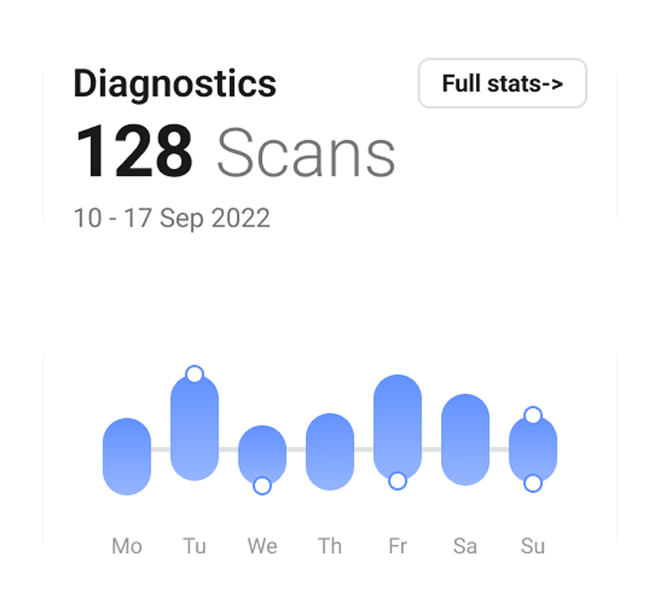The height and width of the screenshot is (616, 660).
Task: Select the Saturday bar in the chart
Action: click(465, 440)
